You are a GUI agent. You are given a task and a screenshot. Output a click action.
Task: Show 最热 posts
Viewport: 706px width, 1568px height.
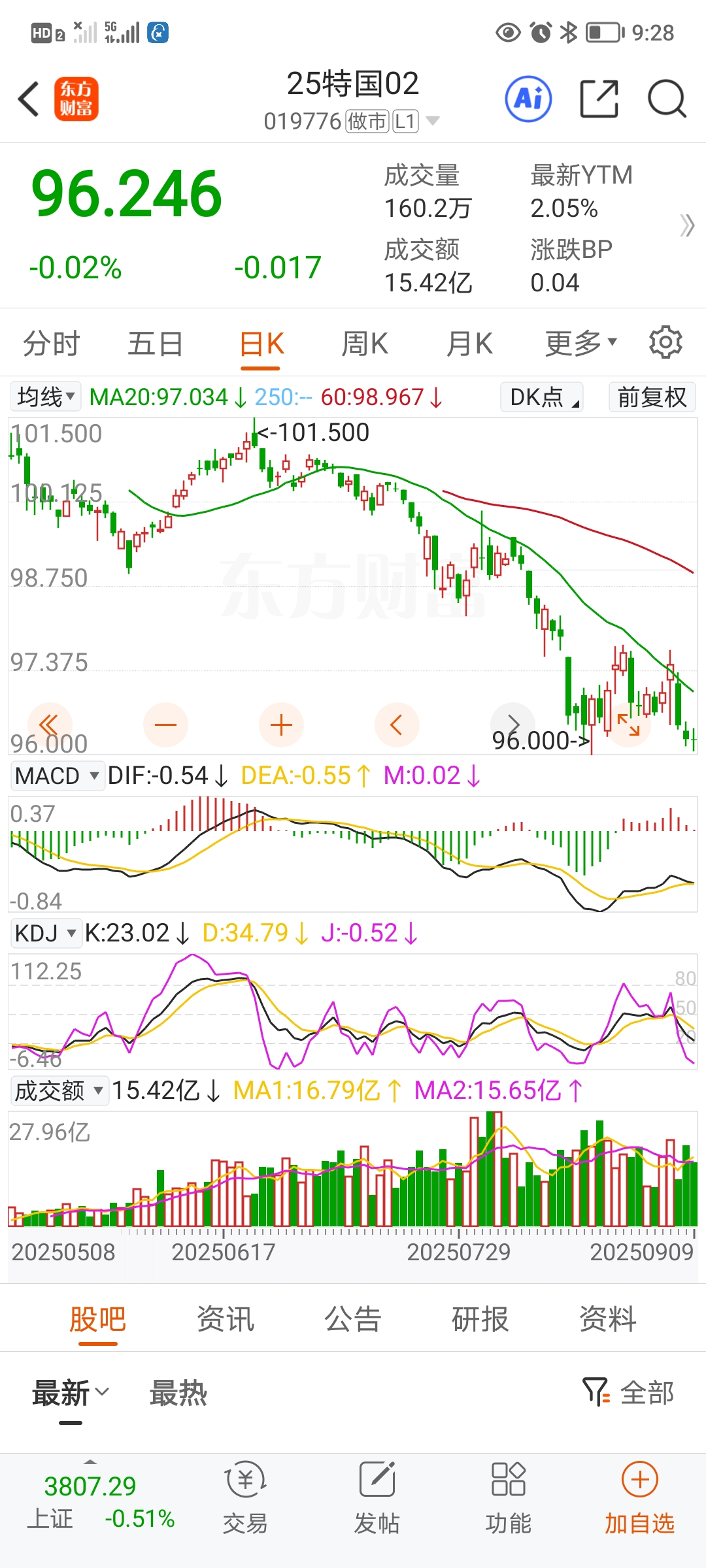[178, 1393]
